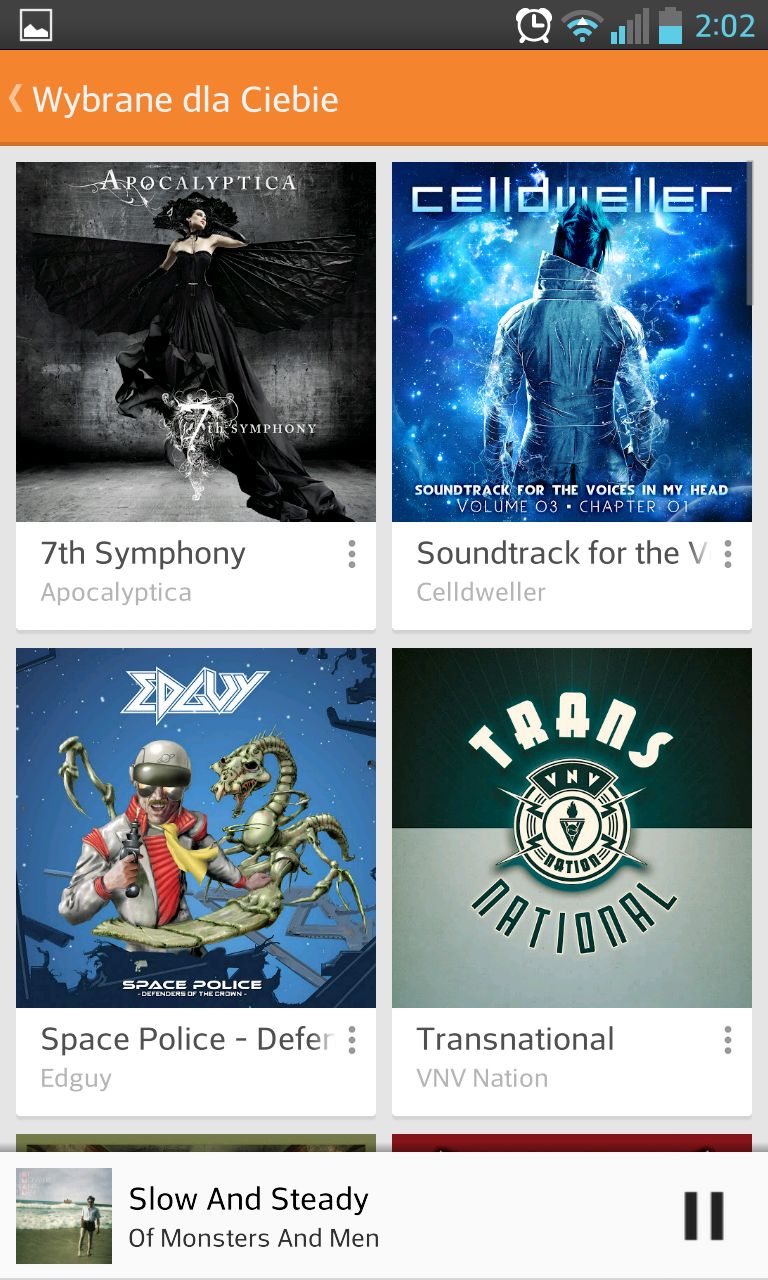The width and height of the screenshot is (768, 1280).
Task: Open the Celldweller album artwork
Action: tap(572, 341)
